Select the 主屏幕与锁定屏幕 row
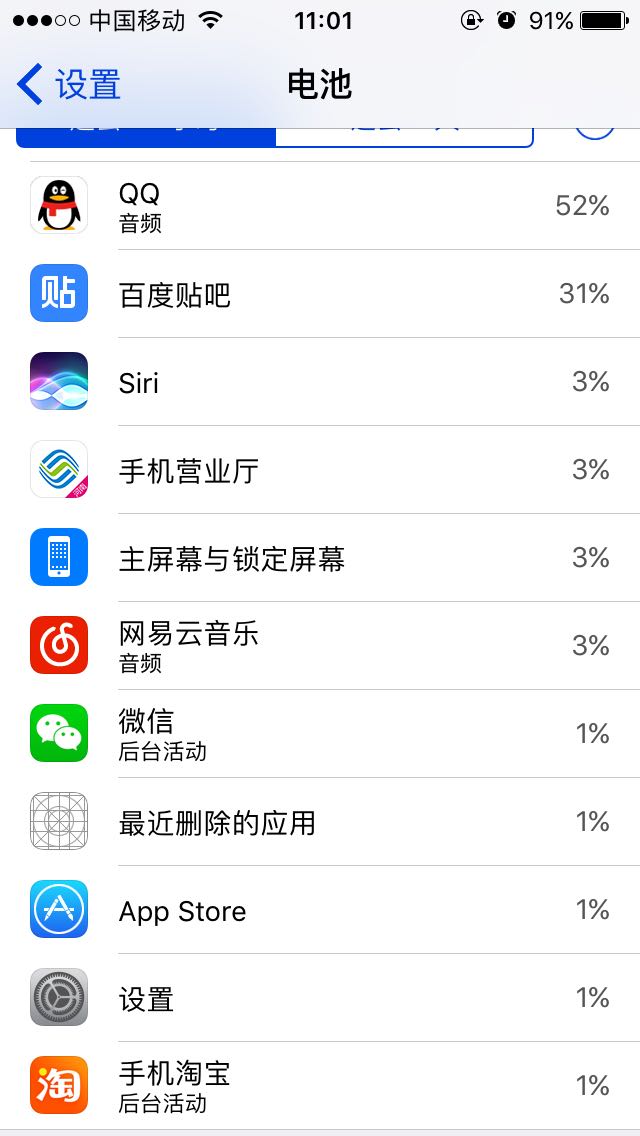The height and width of the screenshot is (1136, 640). point(320,558)
